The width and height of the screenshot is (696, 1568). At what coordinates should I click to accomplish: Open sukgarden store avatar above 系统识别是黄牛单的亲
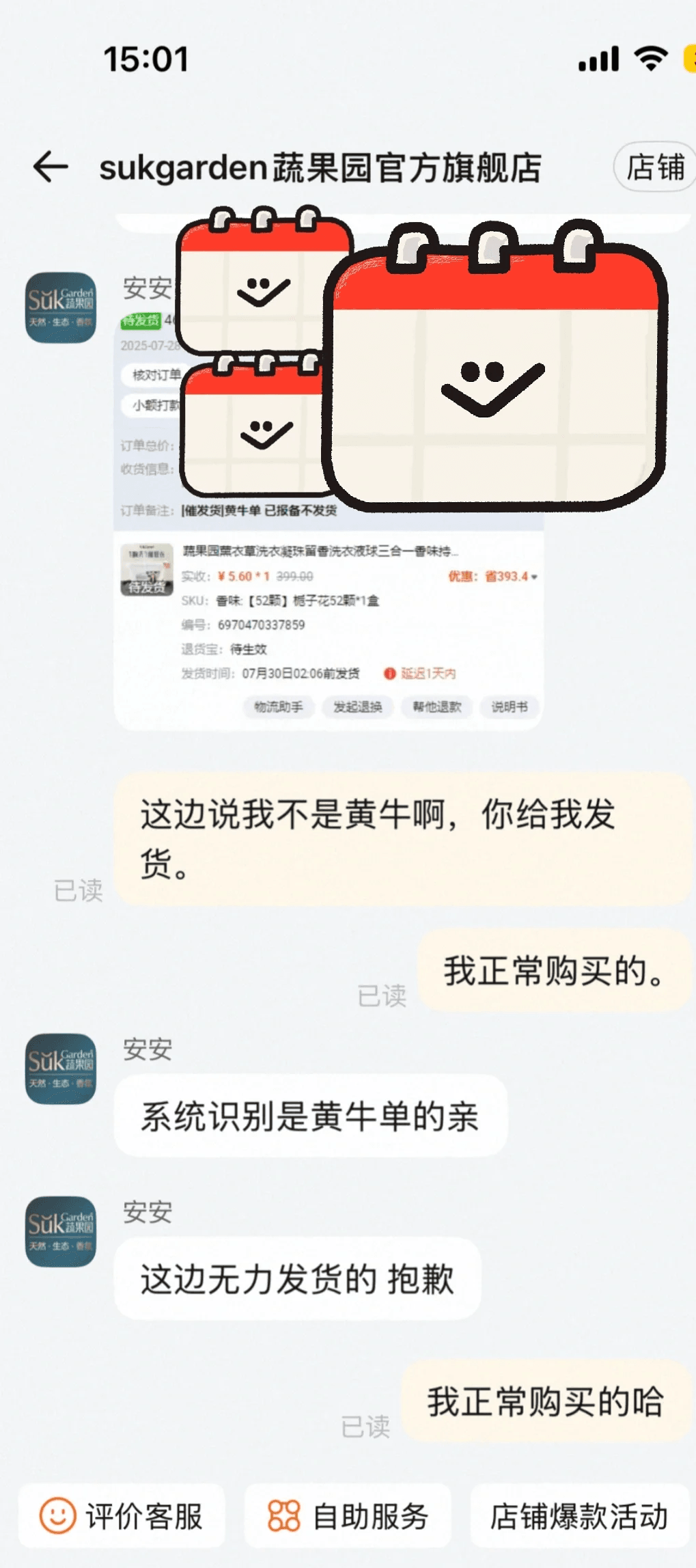tap(61, 1068)
